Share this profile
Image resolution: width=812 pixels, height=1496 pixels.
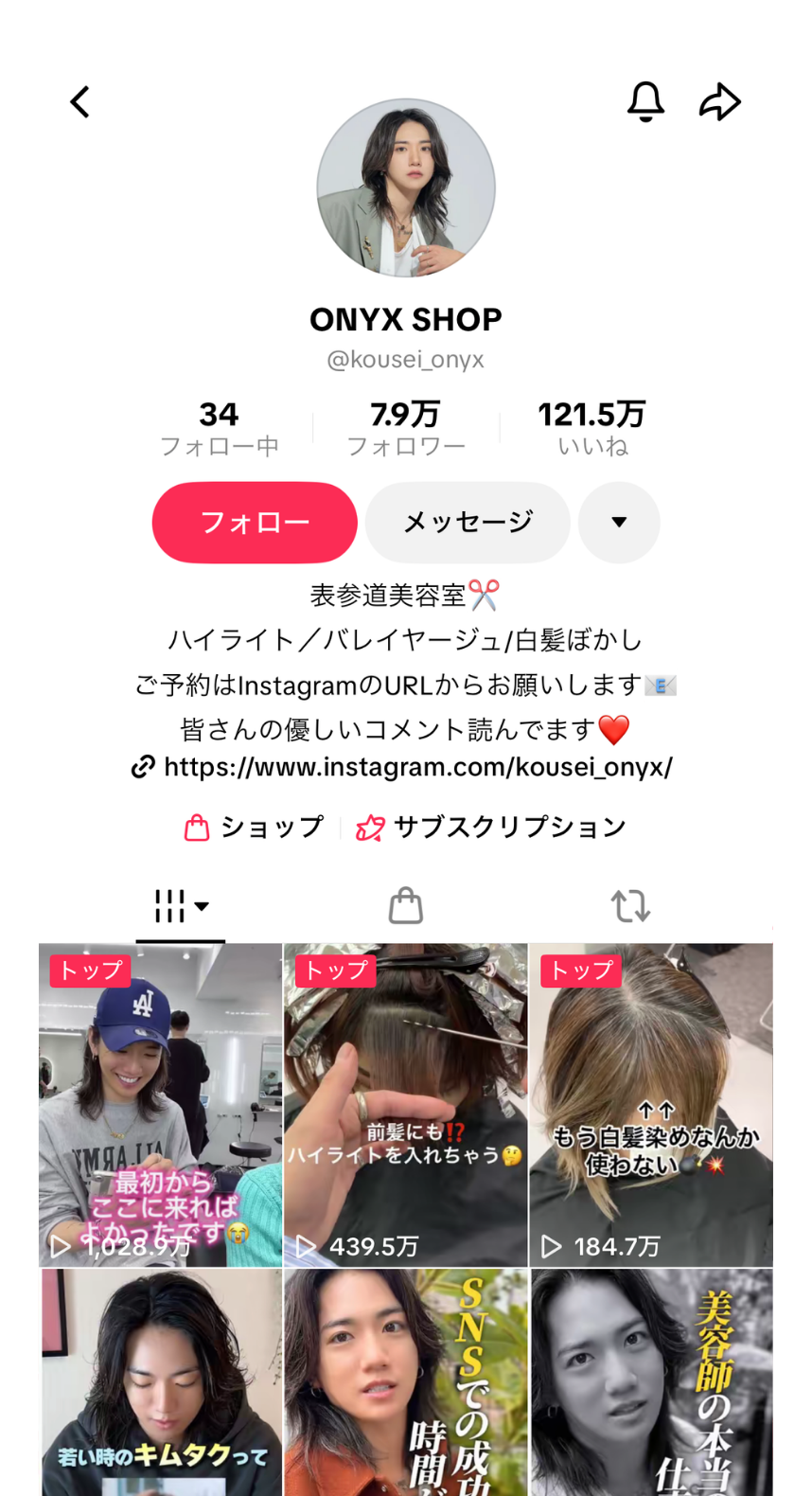(719, 101)
